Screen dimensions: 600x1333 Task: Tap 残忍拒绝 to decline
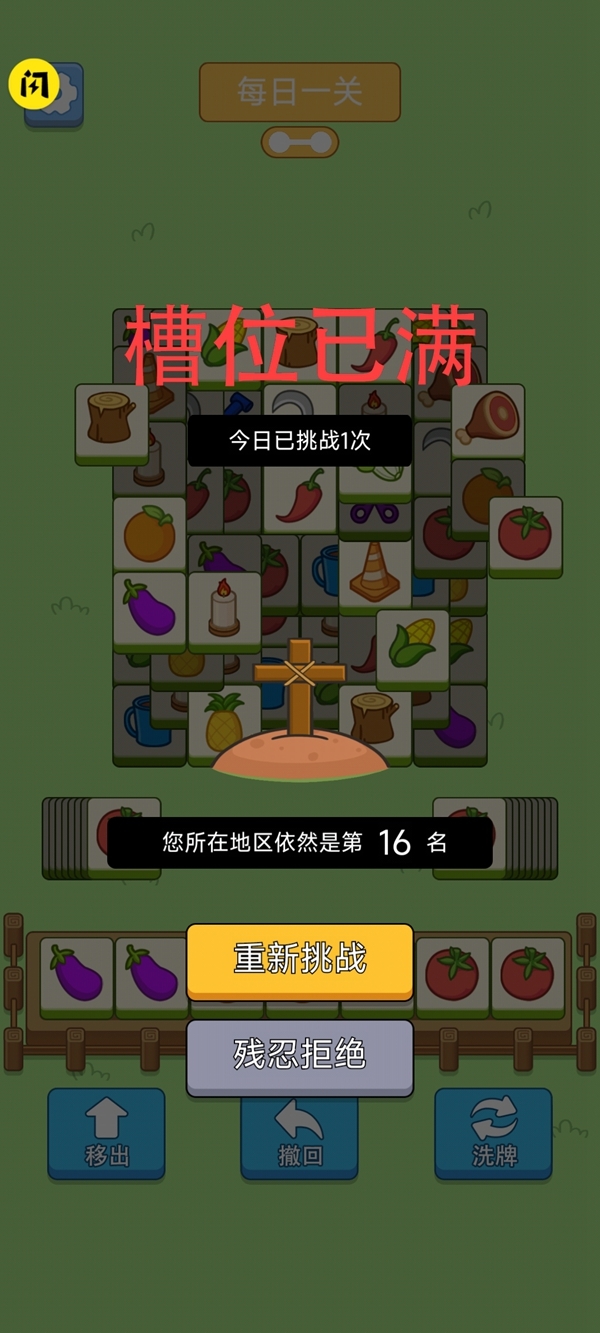(300, 1056)
